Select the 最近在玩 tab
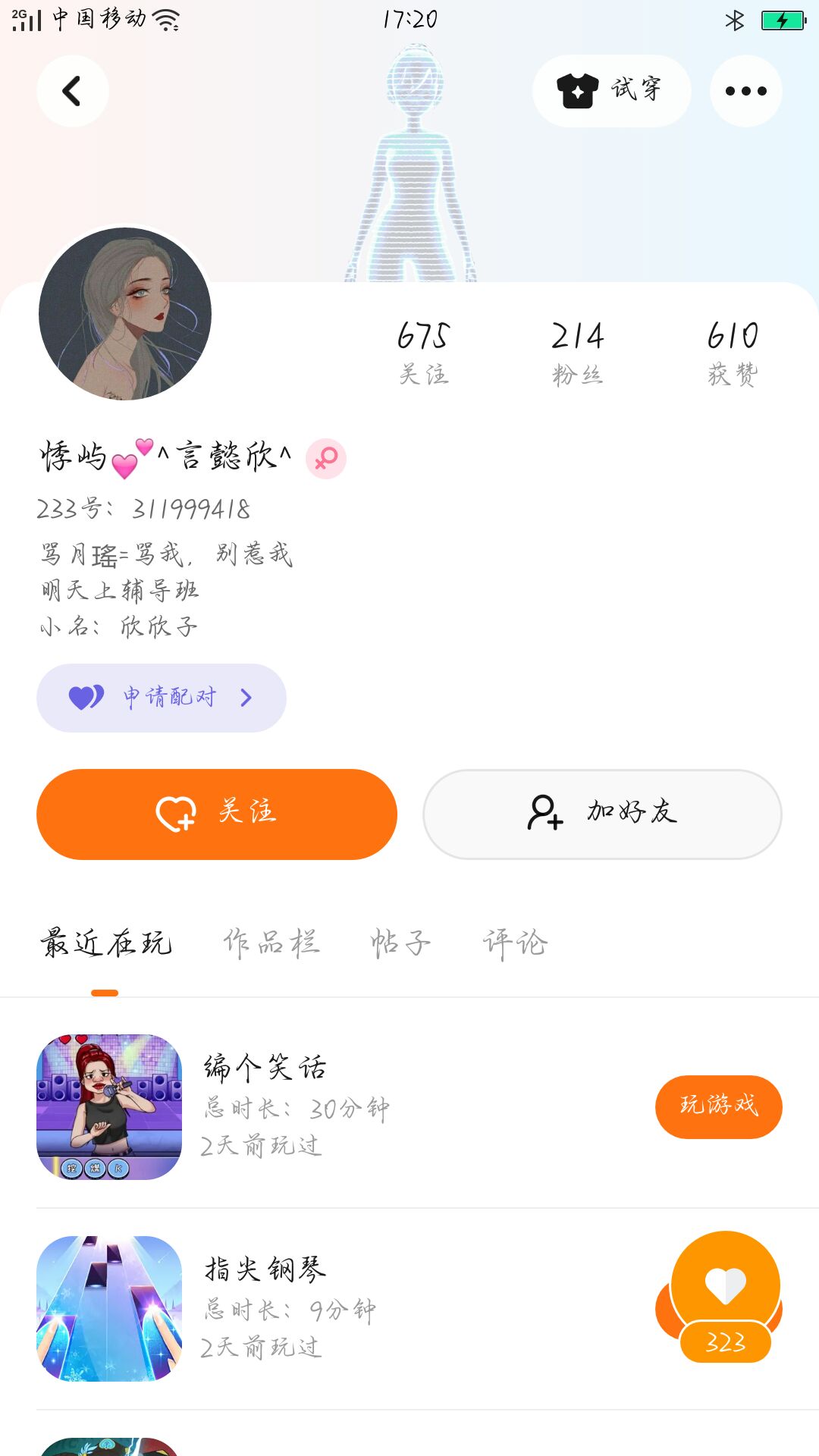Screen dimensions: 819x1456 click(105, 943)
